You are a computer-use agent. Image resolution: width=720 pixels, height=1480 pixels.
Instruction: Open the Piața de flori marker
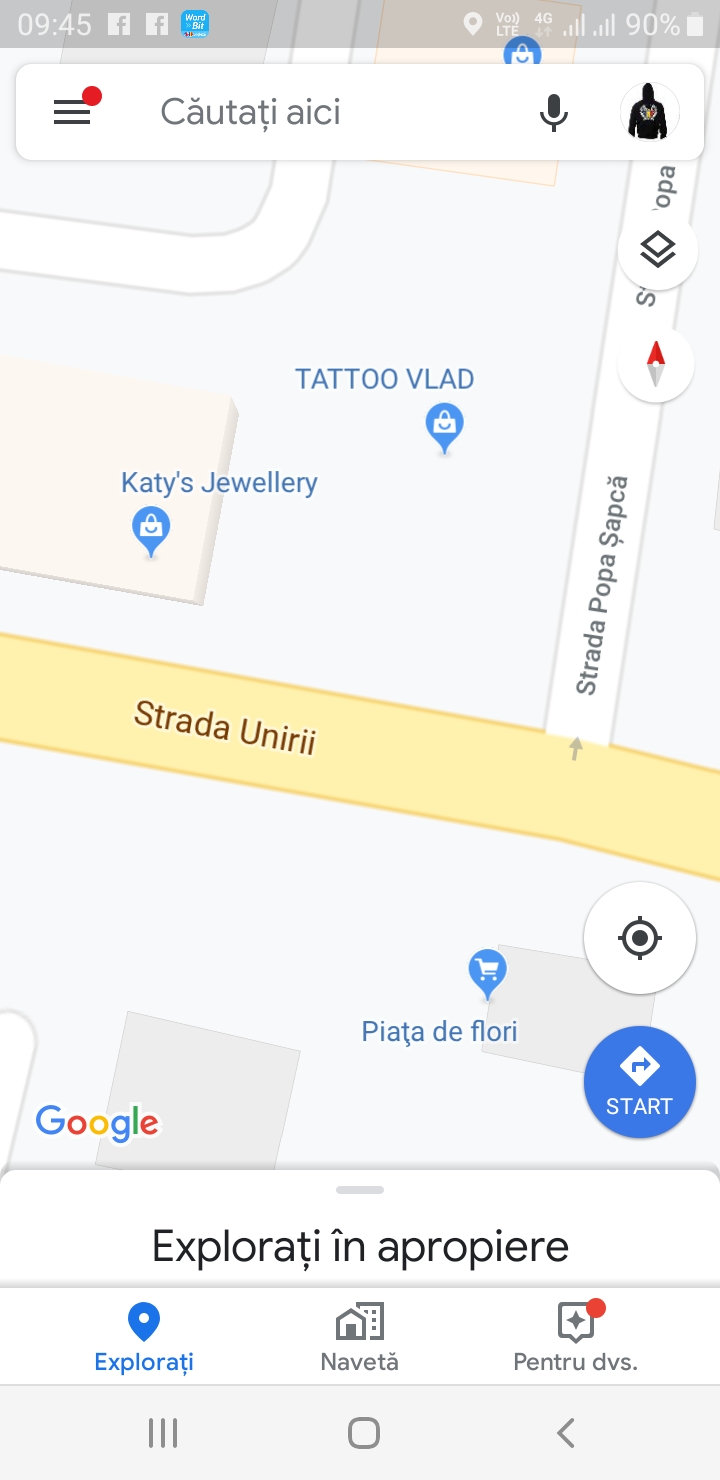pos(487,972)
